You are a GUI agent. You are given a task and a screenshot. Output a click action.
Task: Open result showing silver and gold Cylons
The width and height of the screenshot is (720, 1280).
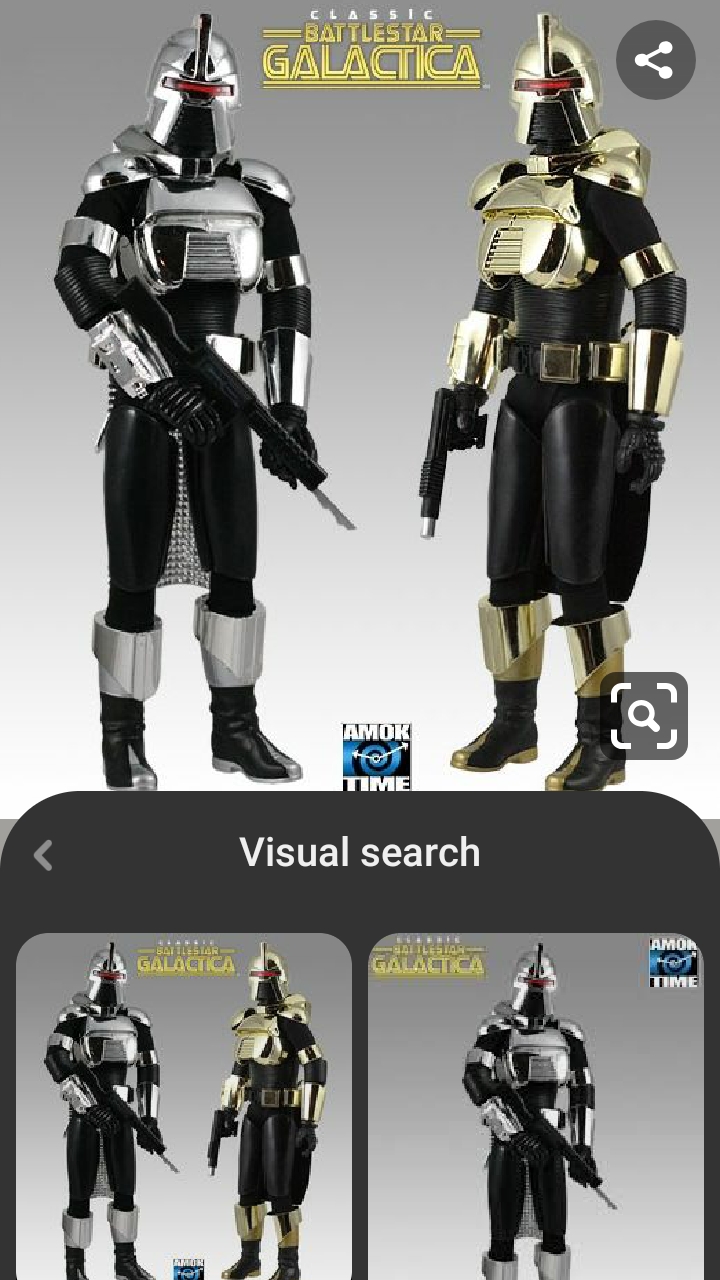click(x=184, y=1107)
